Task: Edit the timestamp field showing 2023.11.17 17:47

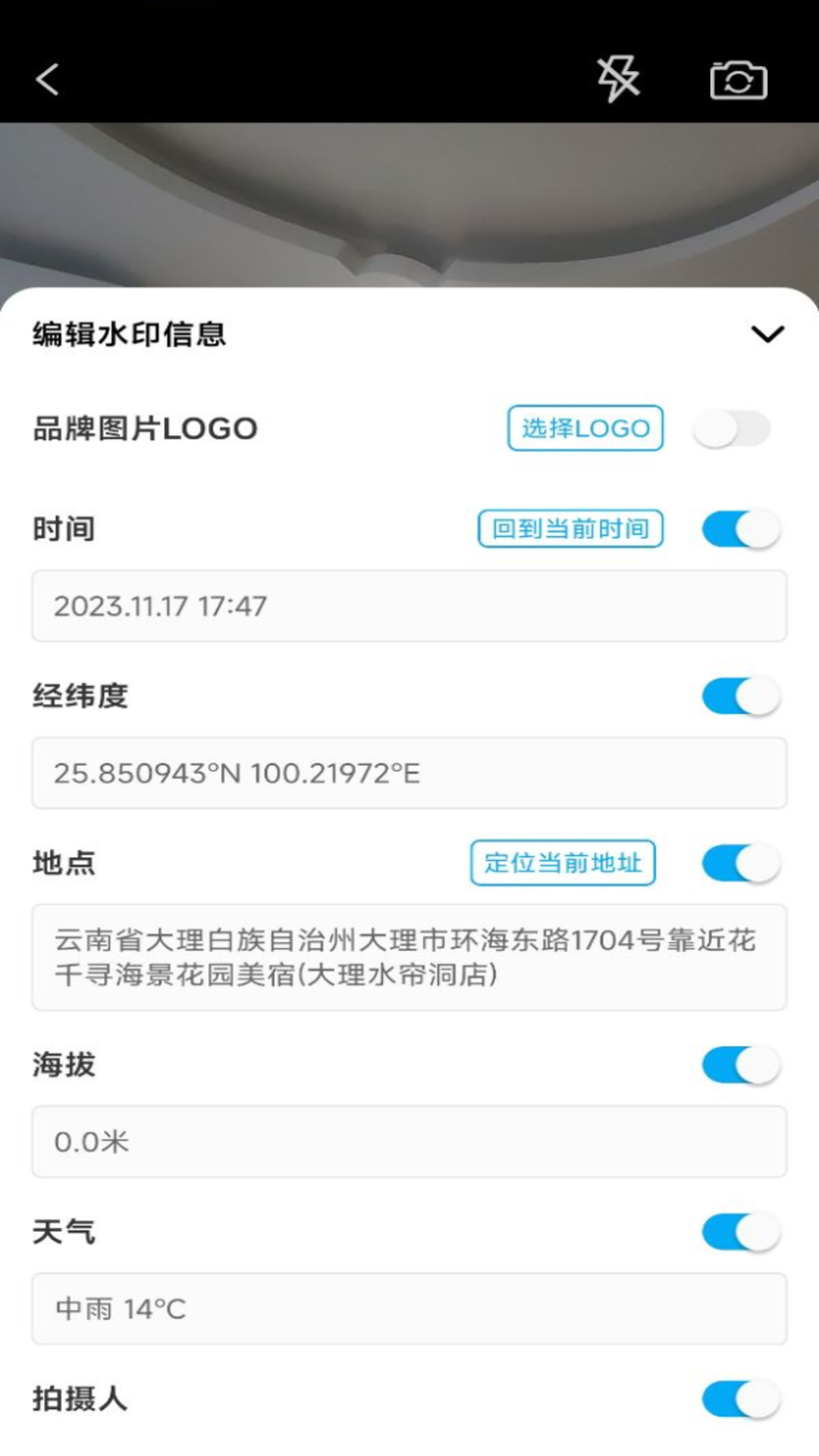Action: (409, 607)
